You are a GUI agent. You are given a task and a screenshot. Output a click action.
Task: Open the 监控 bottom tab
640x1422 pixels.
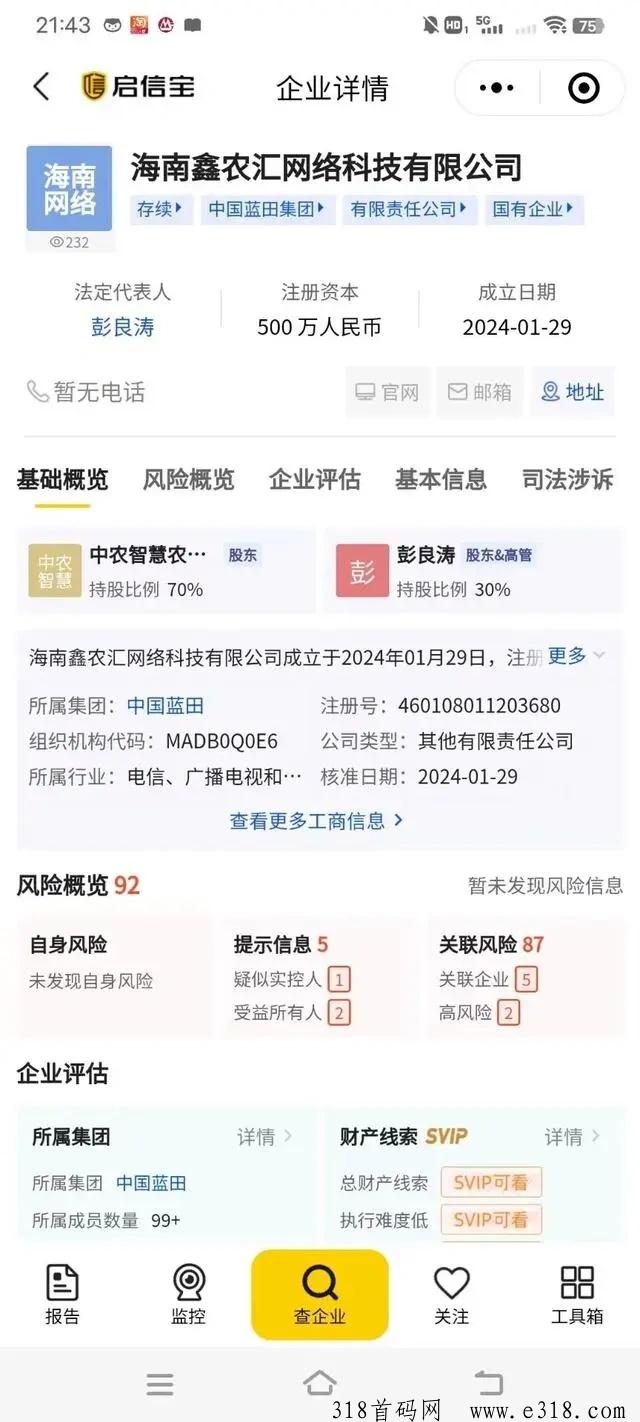188,1294
